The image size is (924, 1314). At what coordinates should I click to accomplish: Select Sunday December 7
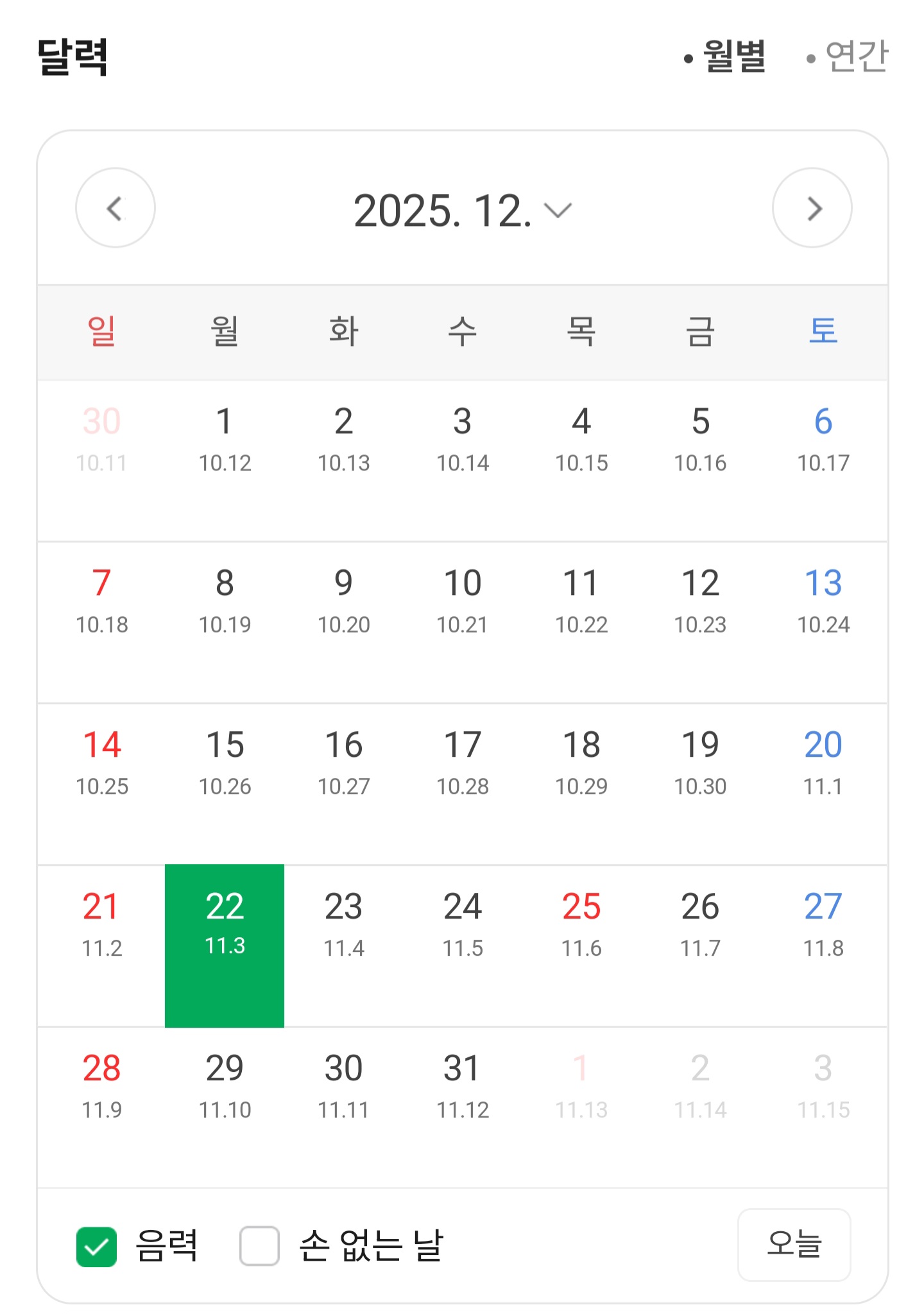(x=101, y=623)
